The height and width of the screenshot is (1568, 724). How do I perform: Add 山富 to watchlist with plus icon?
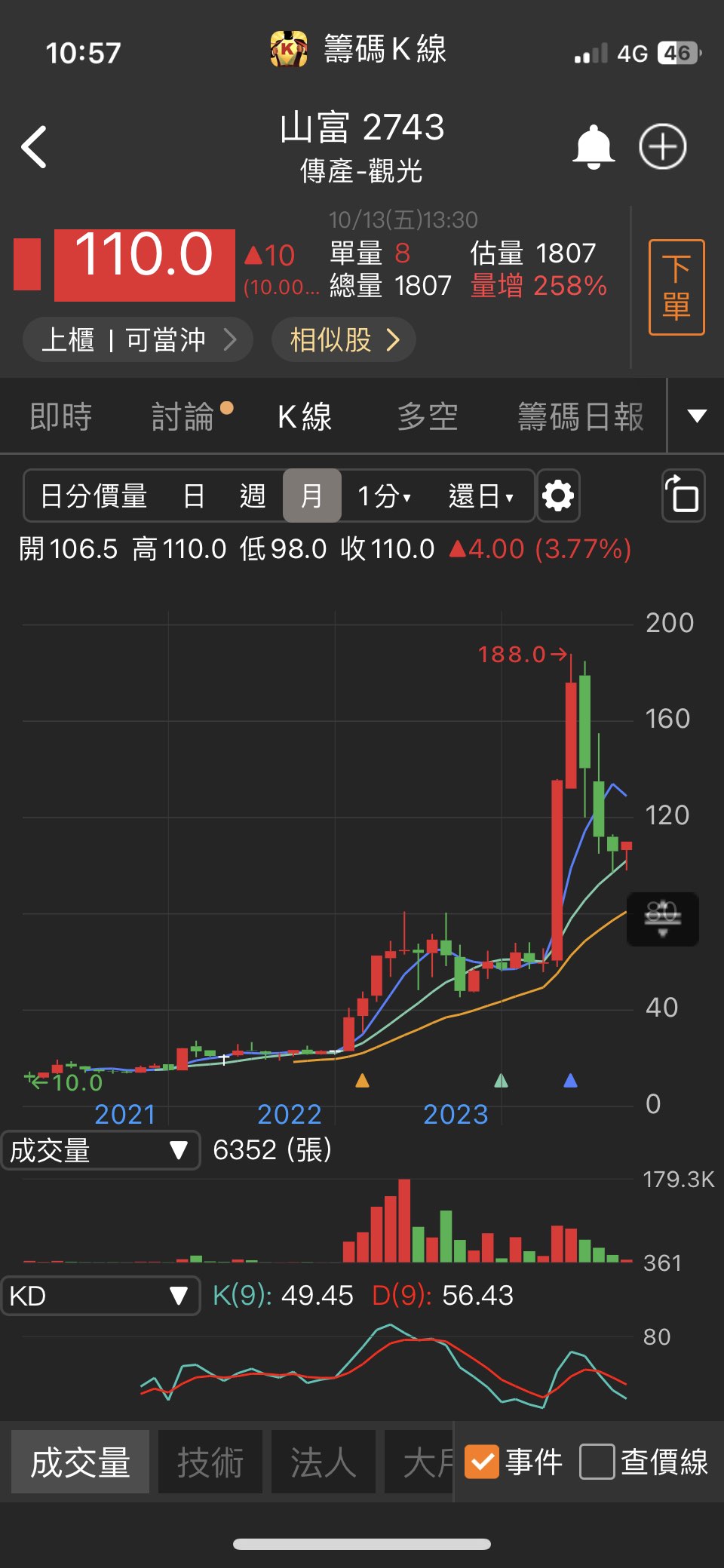point(663,146)
